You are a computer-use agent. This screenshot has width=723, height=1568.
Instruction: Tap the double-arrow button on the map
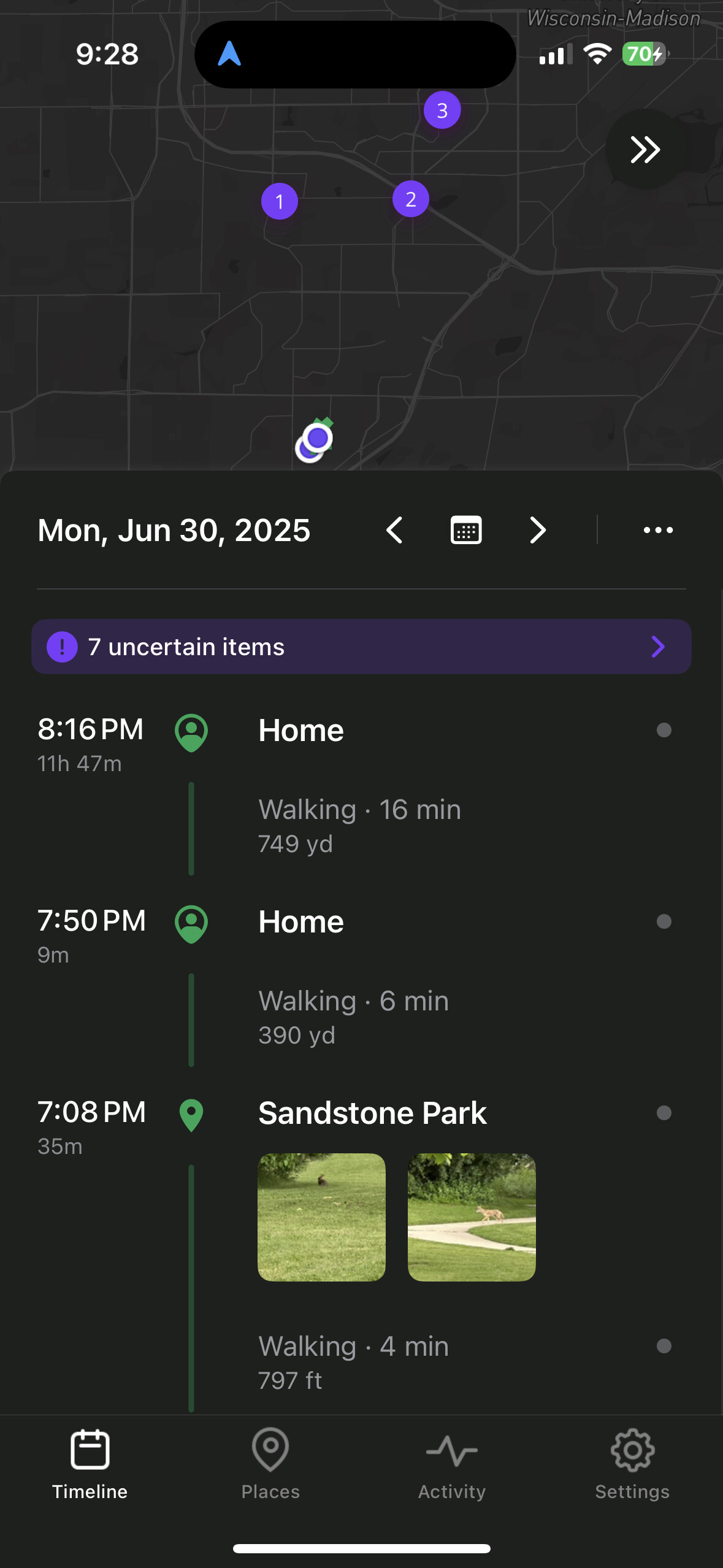coord(645,149)
